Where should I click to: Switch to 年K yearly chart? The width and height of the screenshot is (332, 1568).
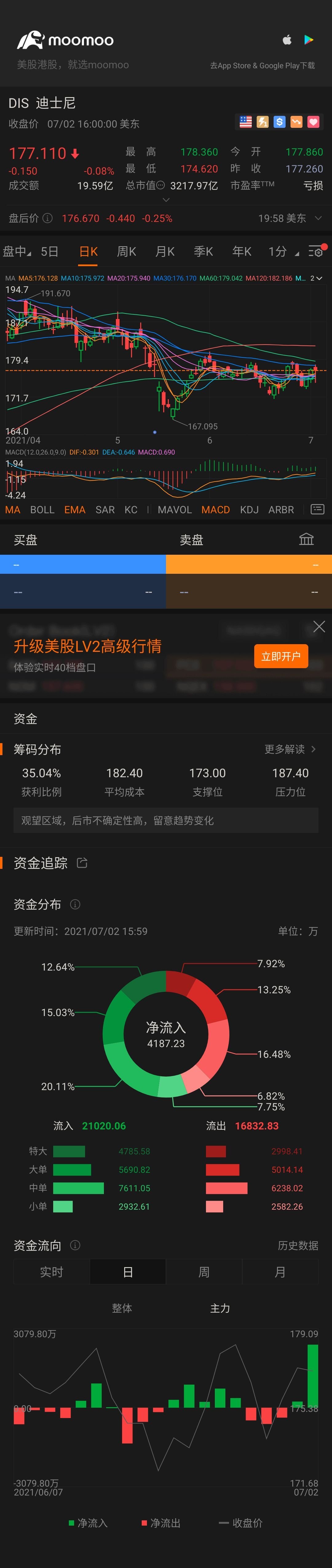point(241,251)
